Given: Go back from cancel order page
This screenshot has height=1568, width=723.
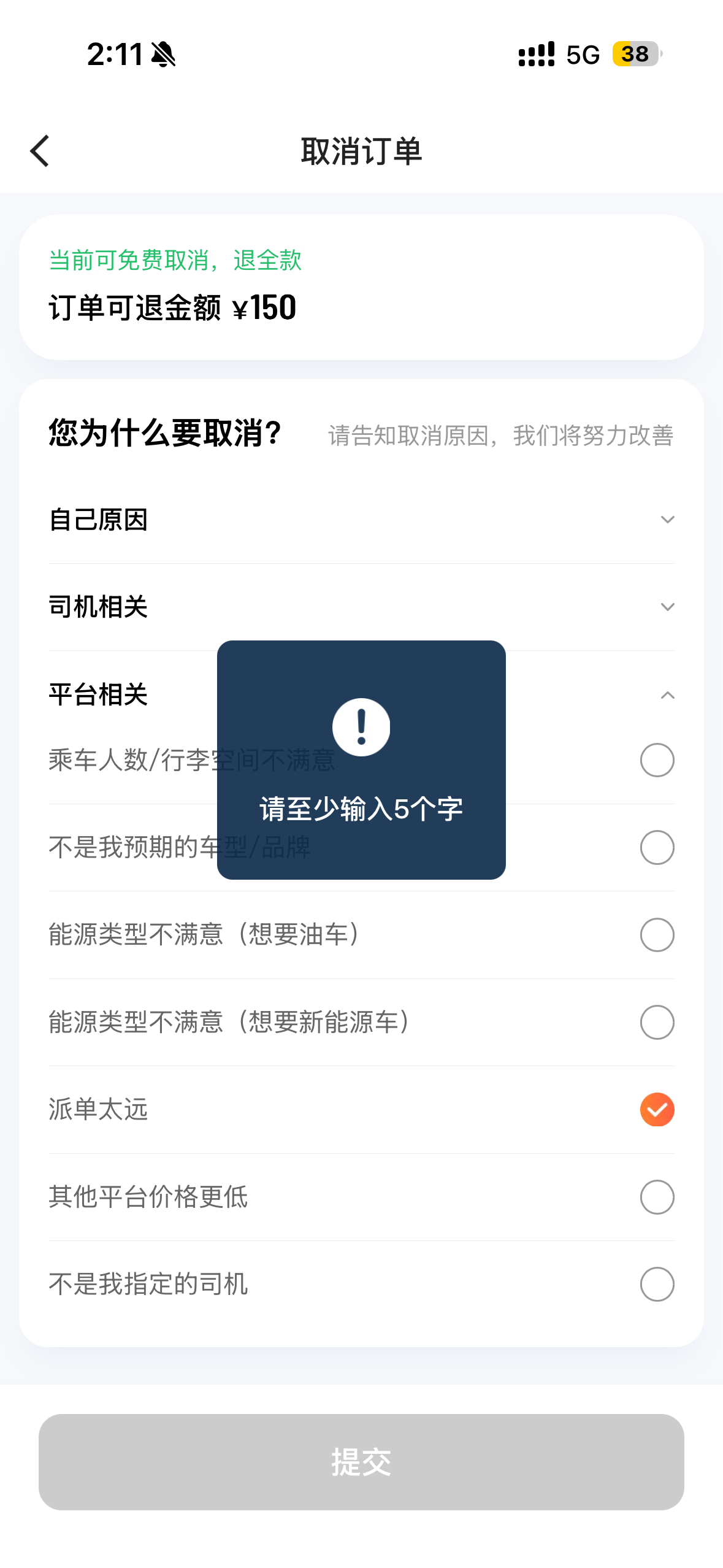Looking at the screenshot, I should (x=40, y=151).
